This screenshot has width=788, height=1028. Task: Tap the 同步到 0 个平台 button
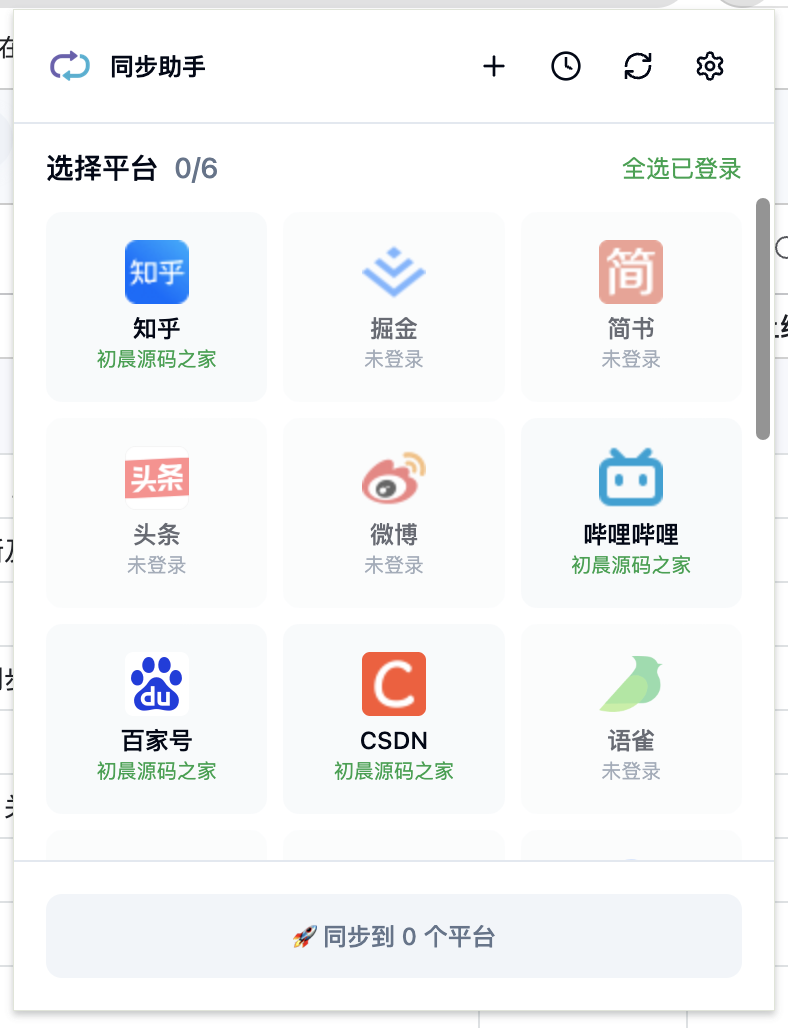(x=394, y=936)
